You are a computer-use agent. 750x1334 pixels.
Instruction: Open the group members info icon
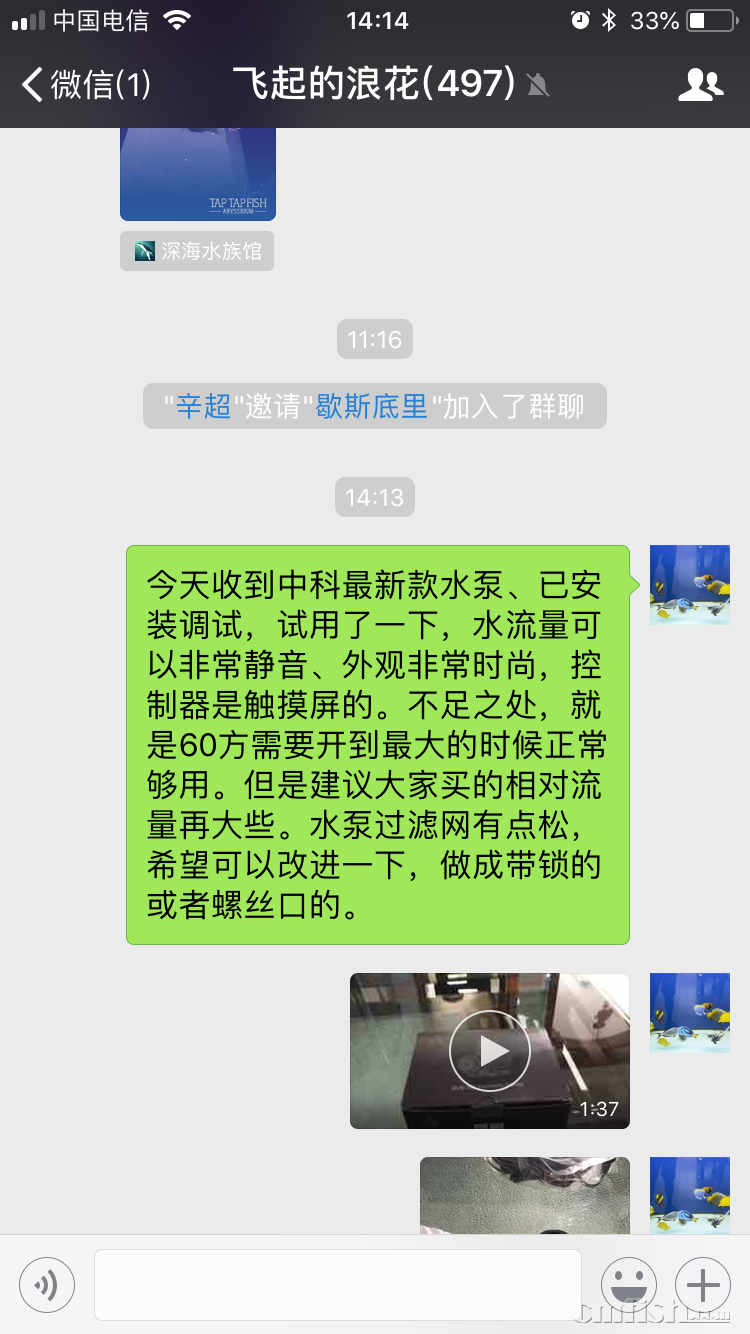700,85
